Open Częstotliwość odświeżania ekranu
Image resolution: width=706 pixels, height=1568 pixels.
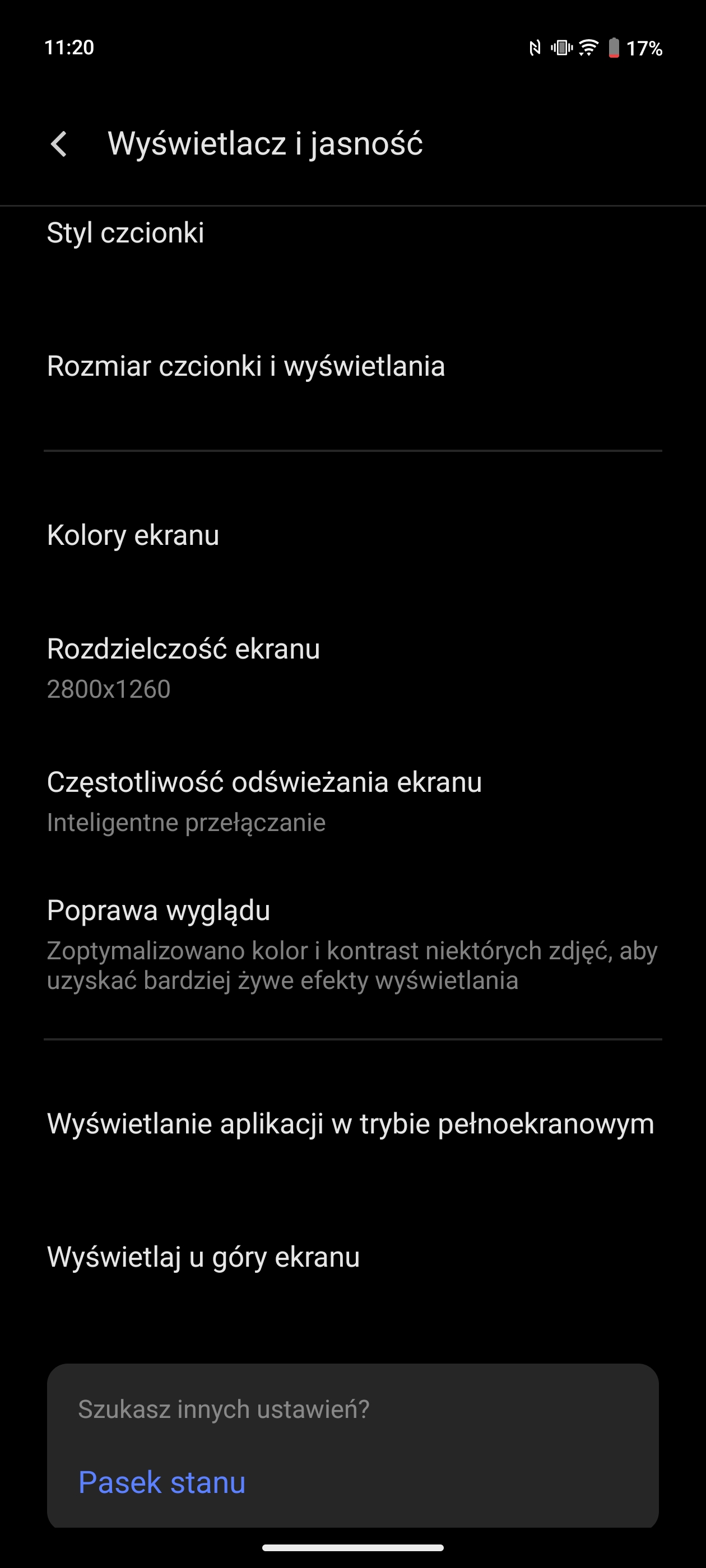(352, 801)
